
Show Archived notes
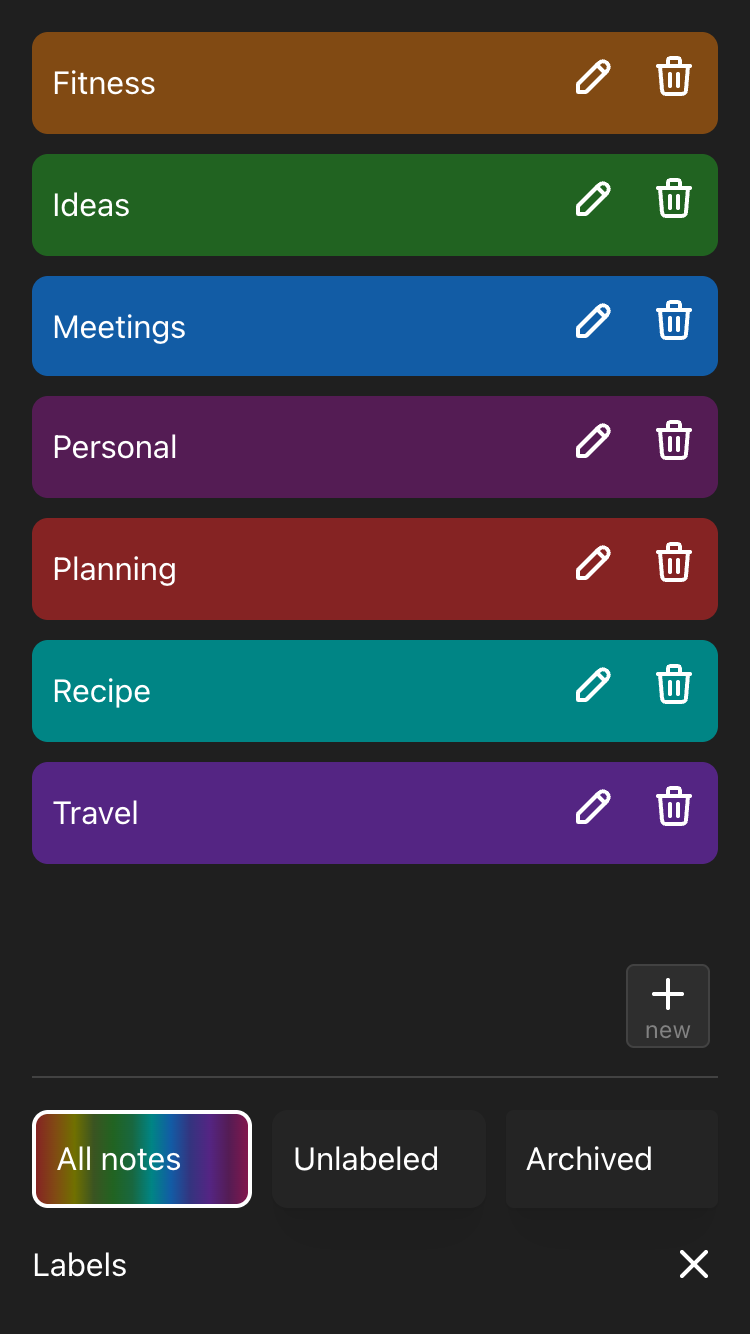[610, 1159]
